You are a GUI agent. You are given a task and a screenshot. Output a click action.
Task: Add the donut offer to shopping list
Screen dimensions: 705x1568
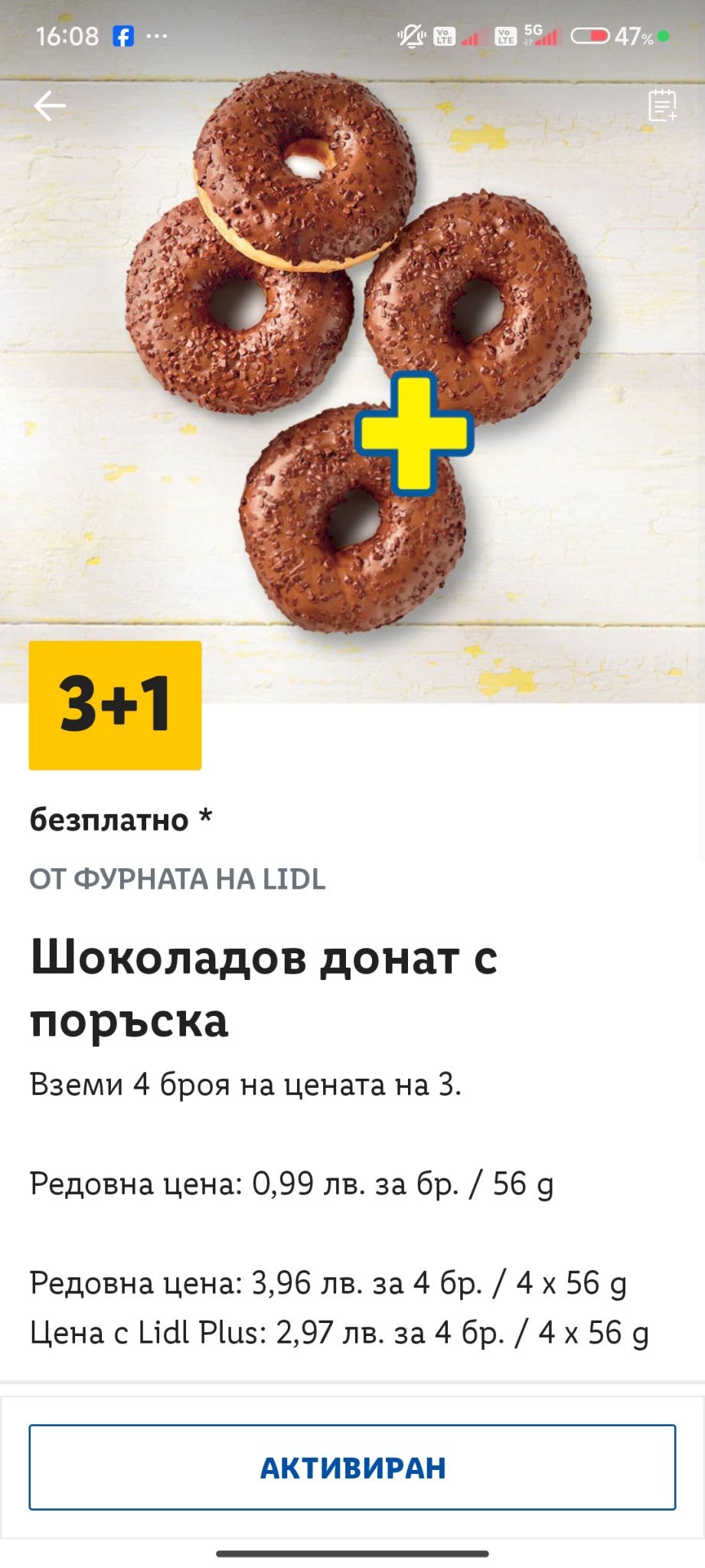(662, 106)
